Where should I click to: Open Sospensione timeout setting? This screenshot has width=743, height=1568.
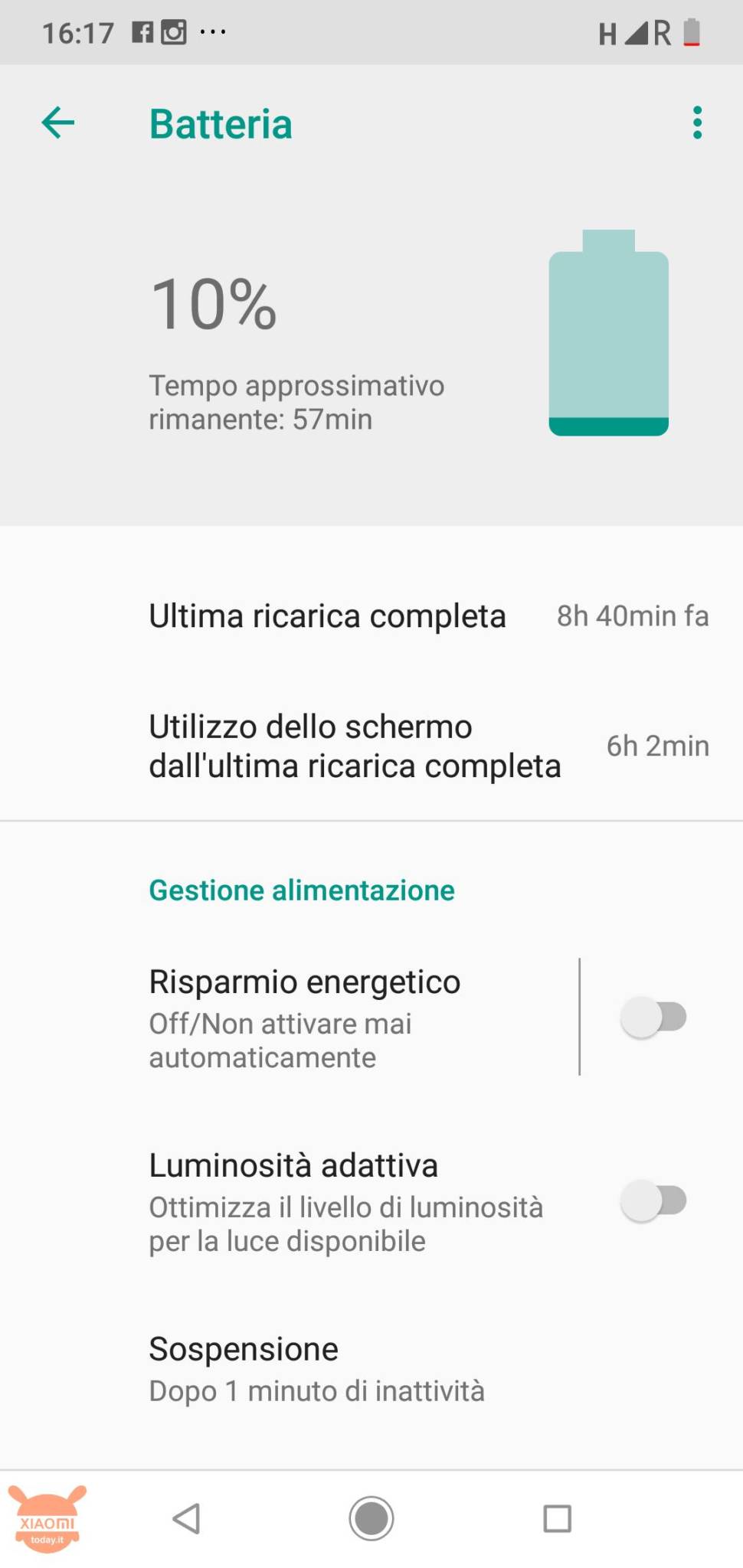[x=371, y=1369]
